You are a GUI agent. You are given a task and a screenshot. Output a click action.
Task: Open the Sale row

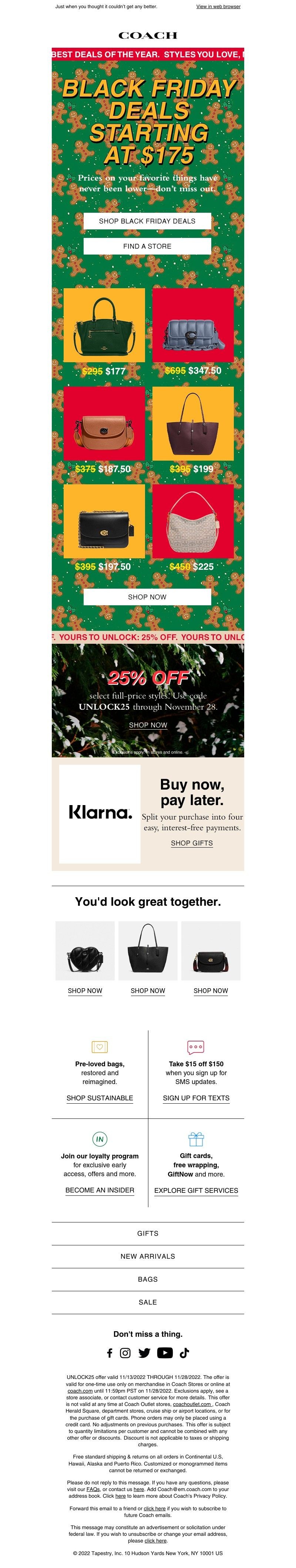pos(147,1302)
